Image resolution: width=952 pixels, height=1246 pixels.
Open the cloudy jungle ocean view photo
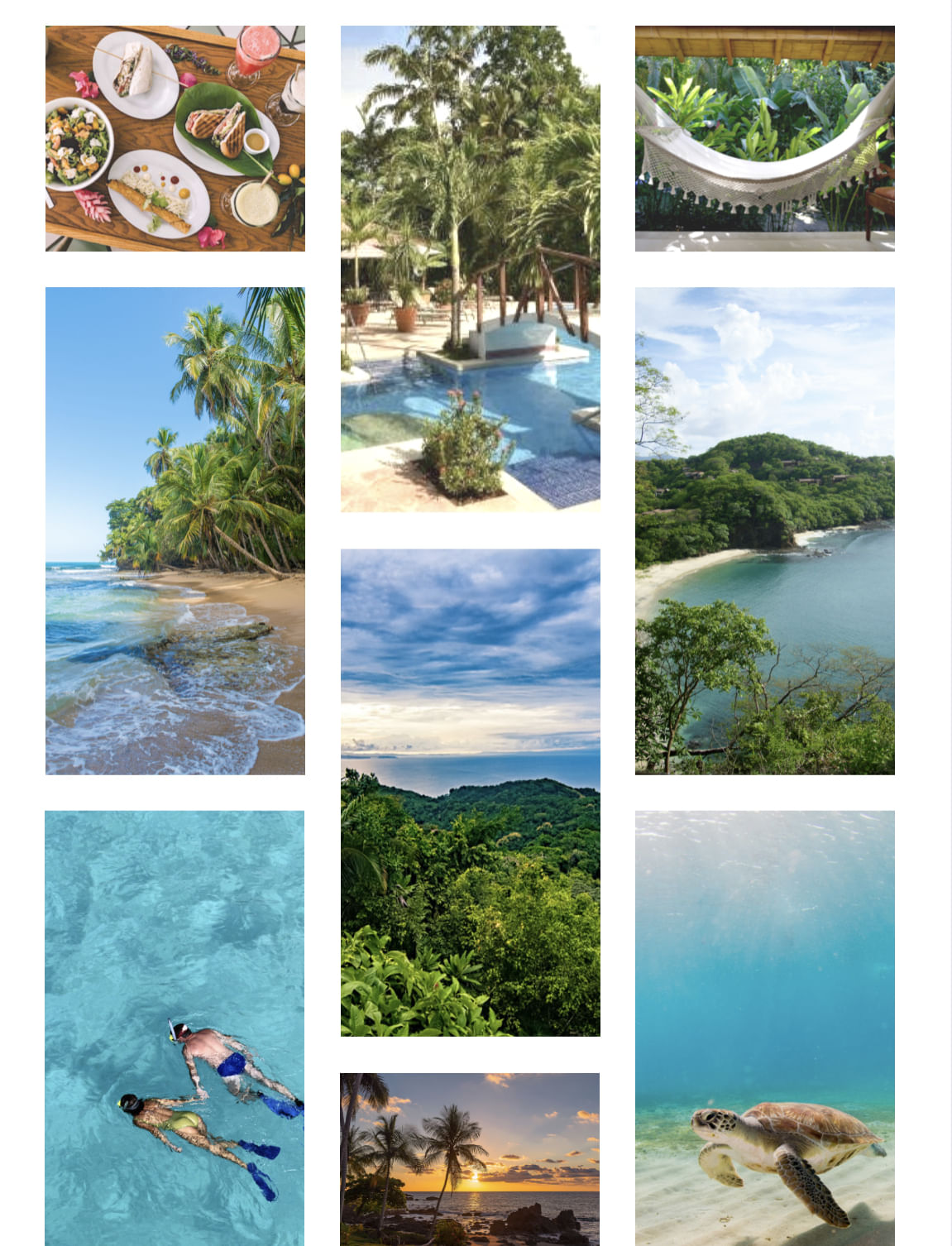(x=470, y=792)
